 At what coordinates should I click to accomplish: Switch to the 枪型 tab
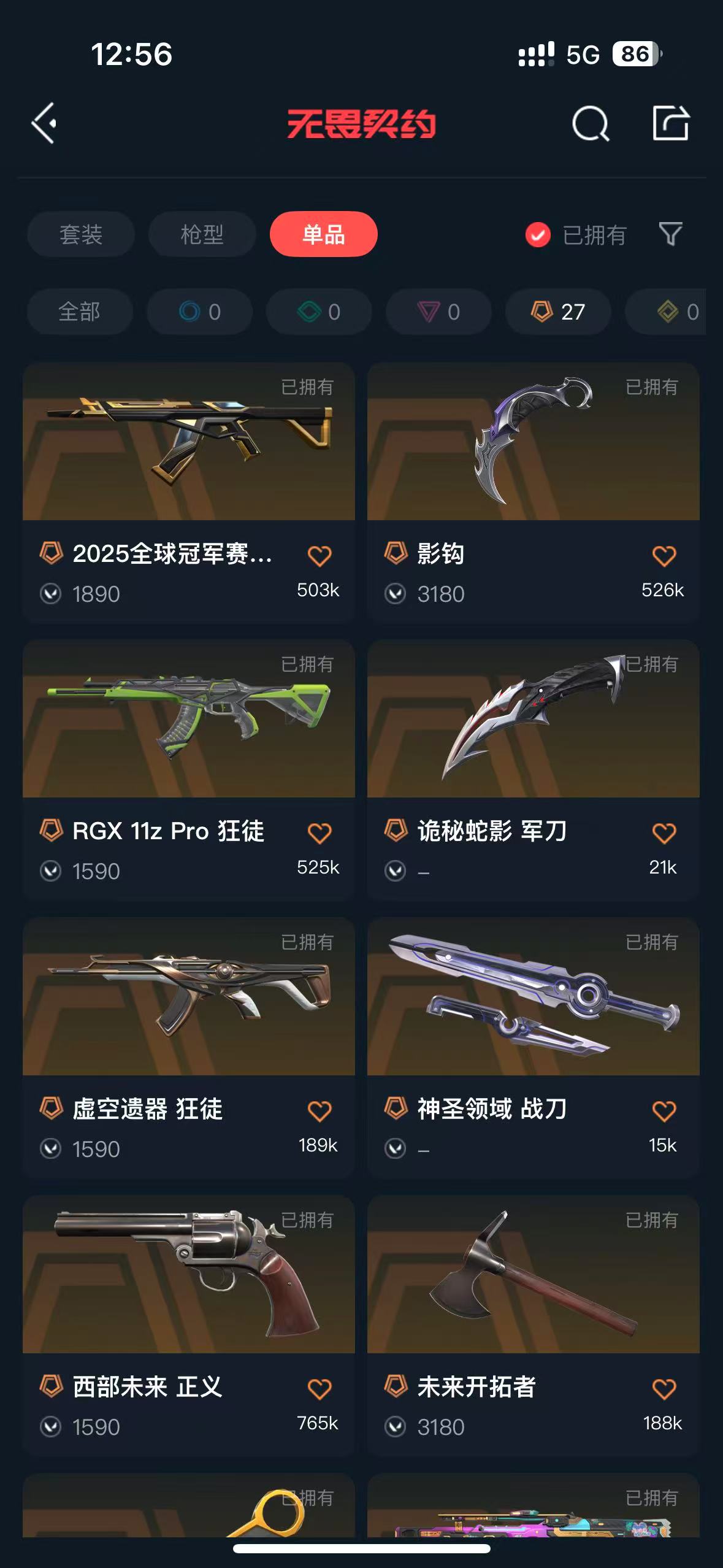point(202,234)
